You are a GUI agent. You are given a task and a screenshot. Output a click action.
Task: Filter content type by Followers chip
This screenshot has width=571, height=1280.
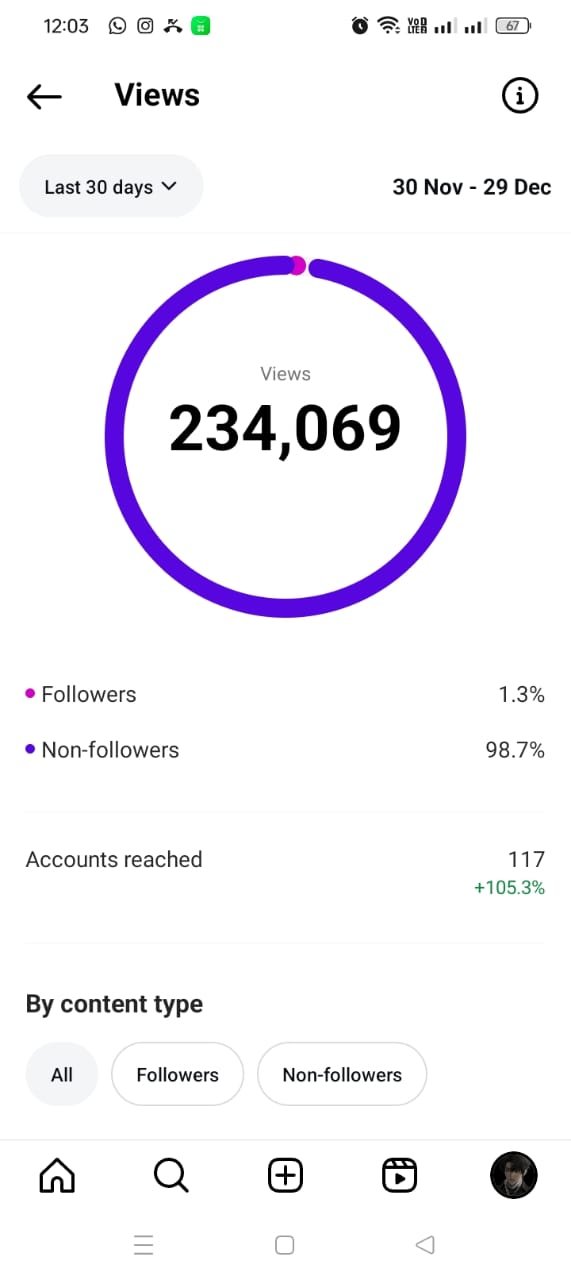coord(177,1075)
